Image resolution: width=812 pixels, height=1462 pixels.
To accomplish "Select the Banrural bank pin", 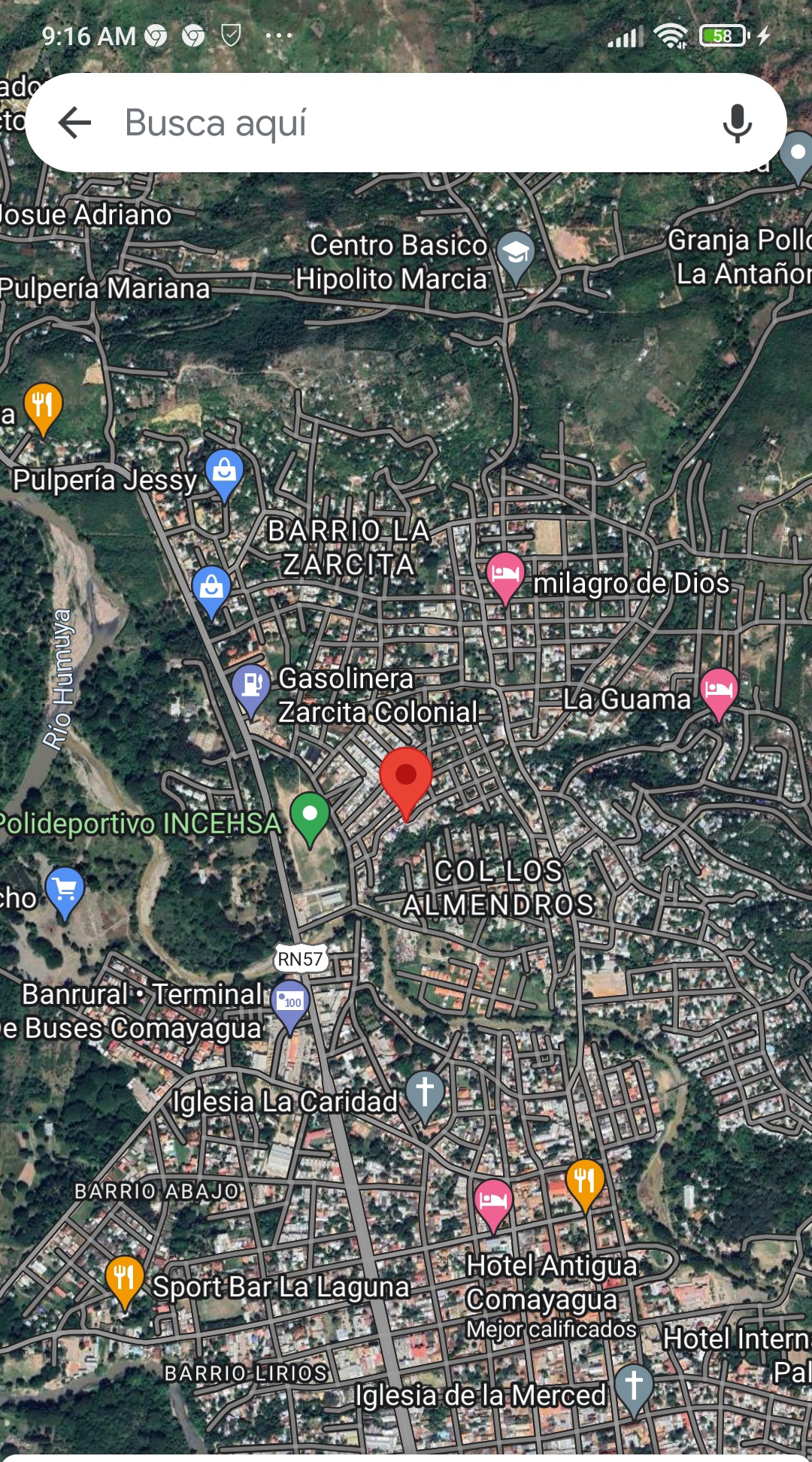I will [x=290, y=1002].
